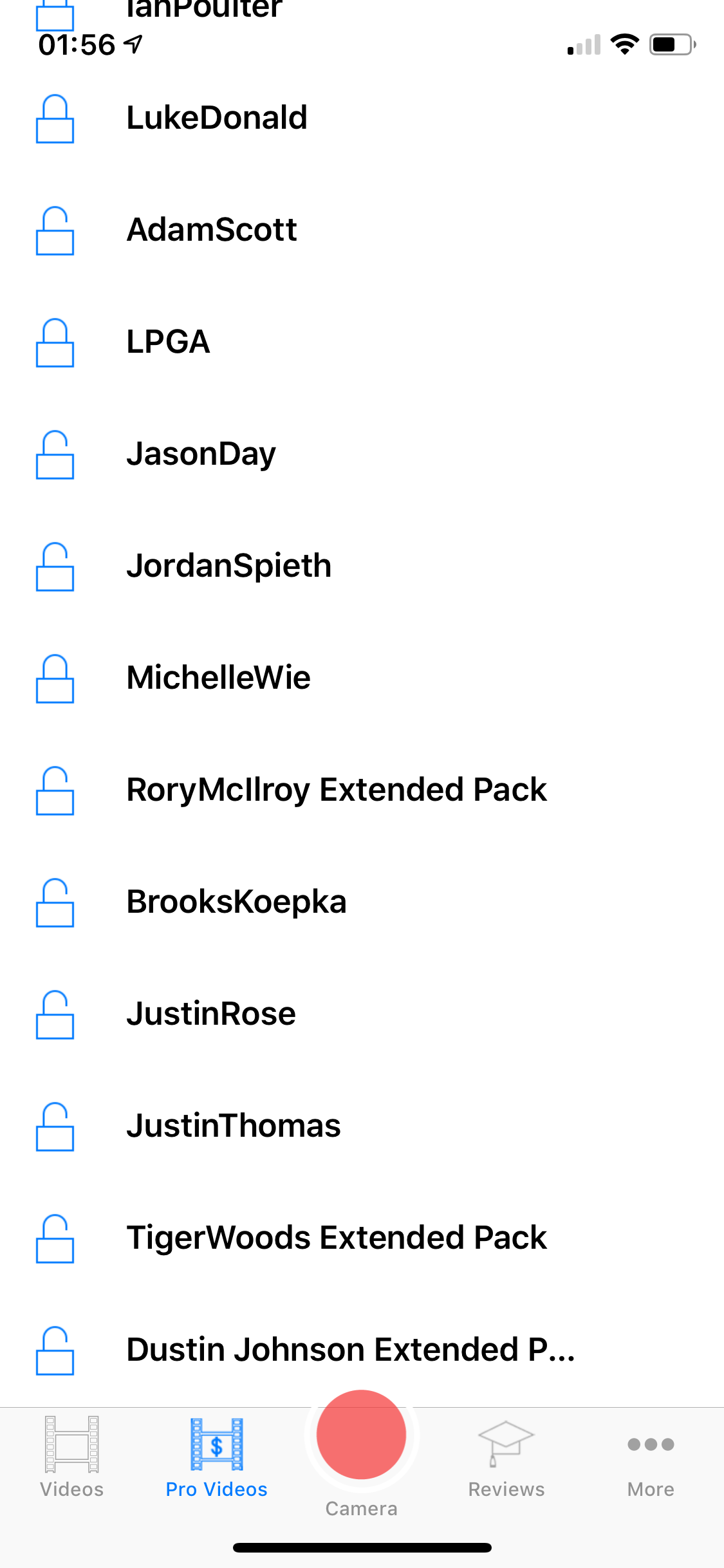Select MichelleWie from the list
The width and height of the screenshot is (724, 1568).
click(x=218, y=678)
